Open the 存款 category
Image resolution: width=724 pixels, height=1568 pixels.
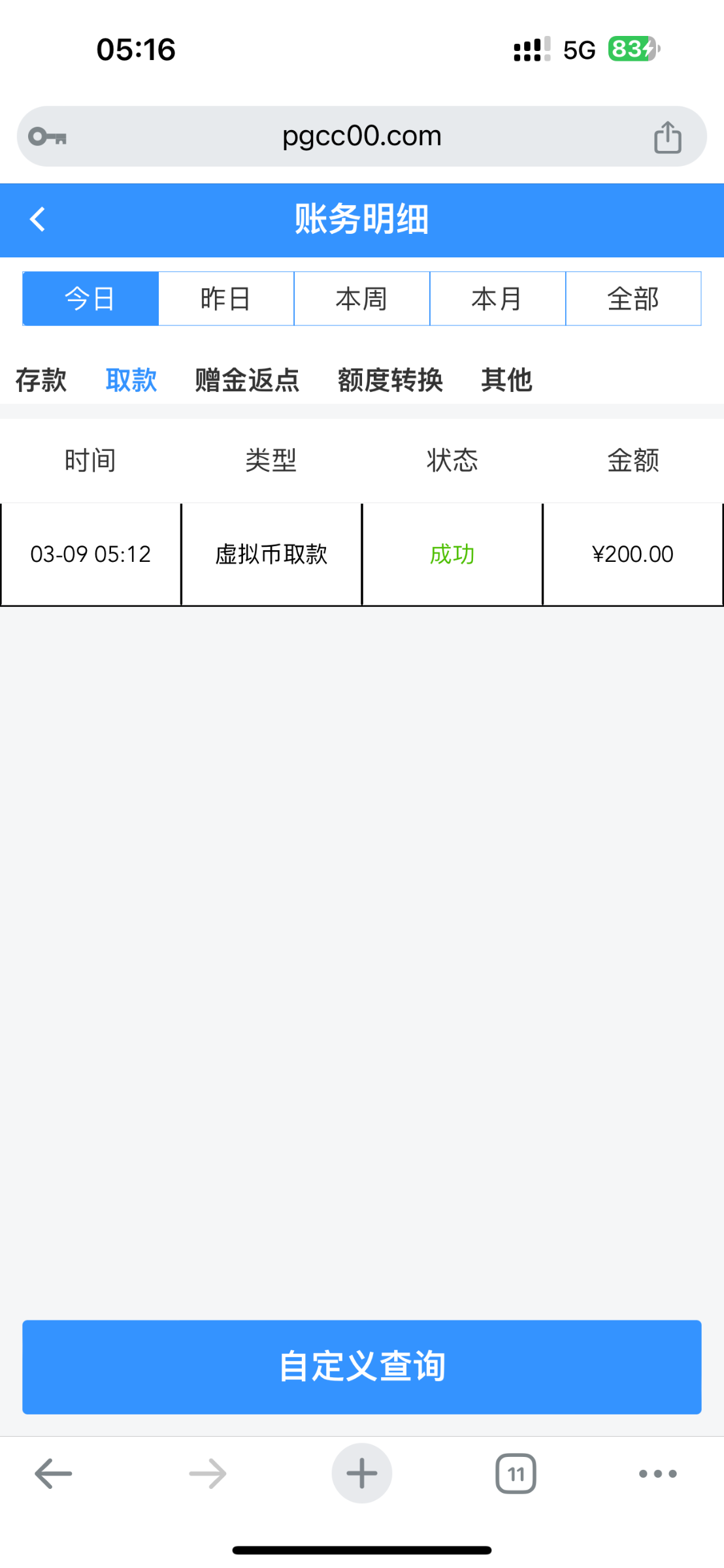tap(41, 380)
